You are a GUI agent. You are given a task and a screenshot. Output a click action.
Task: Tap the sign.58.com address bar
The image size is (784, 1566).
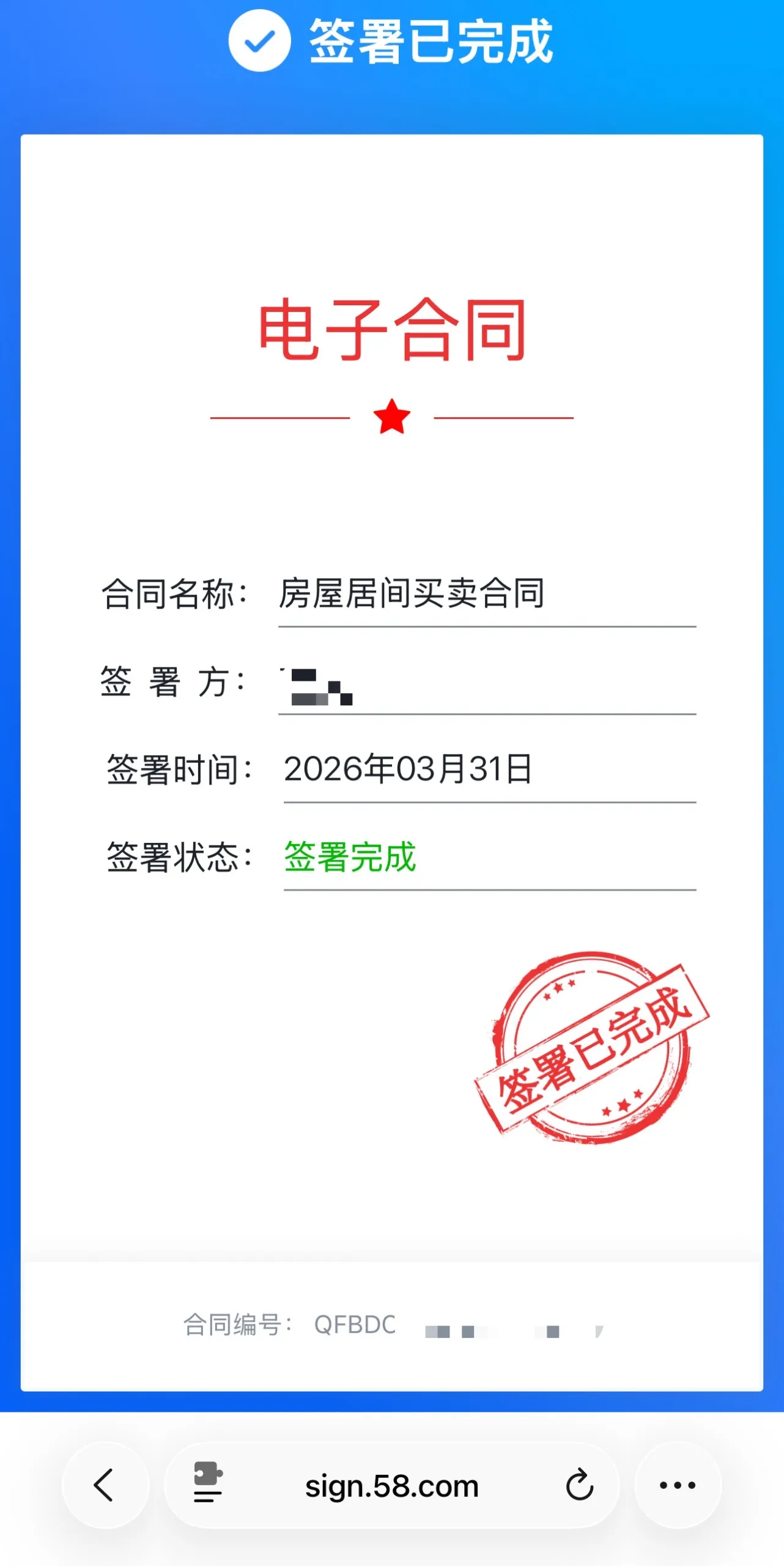[391, 1485]
